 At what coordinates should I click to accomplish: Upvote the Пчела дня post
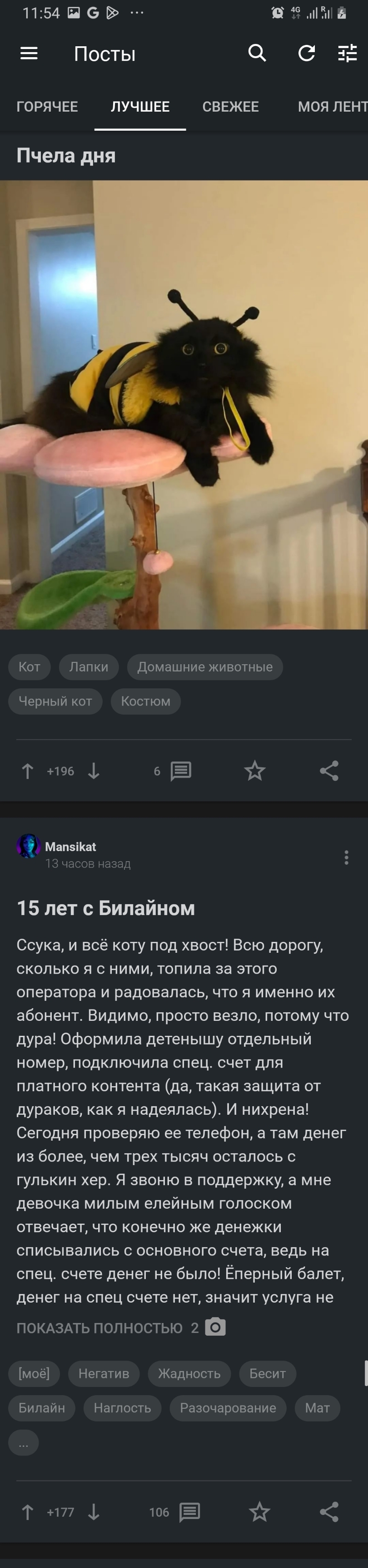[x=27, y=771]
